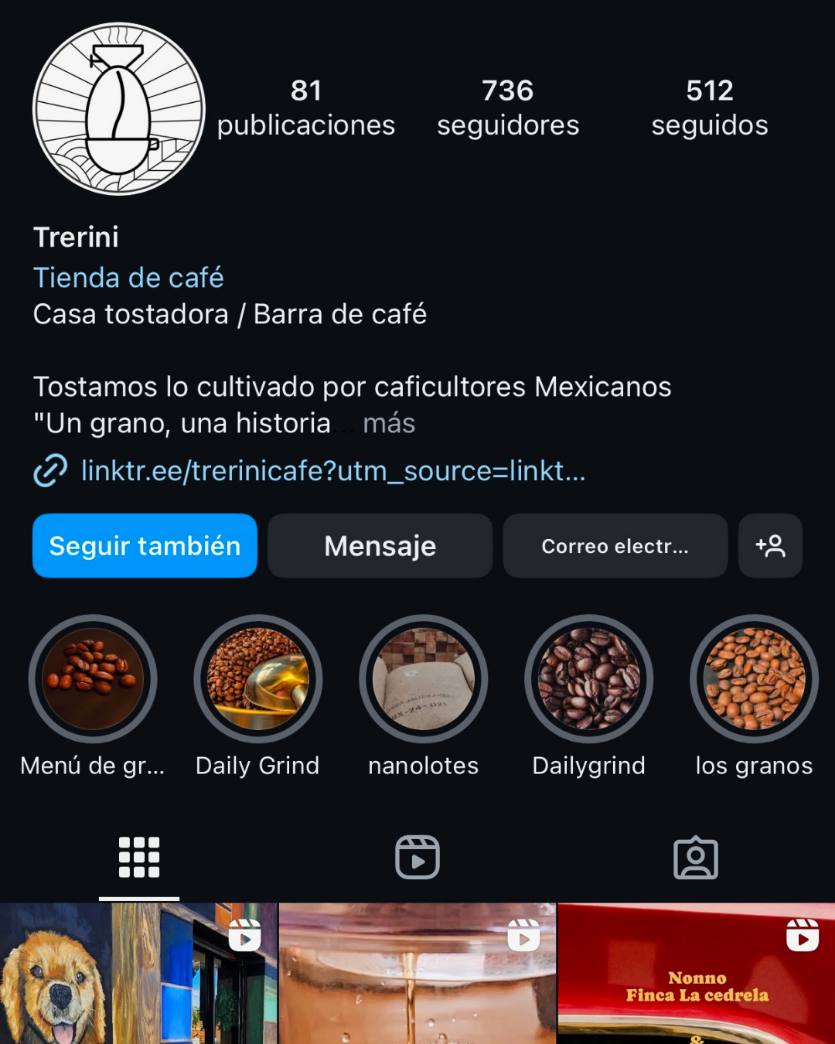The height and width of the screenshot is (1044, 835).
Task: View the Trerini profile picture
Action: 119,109
